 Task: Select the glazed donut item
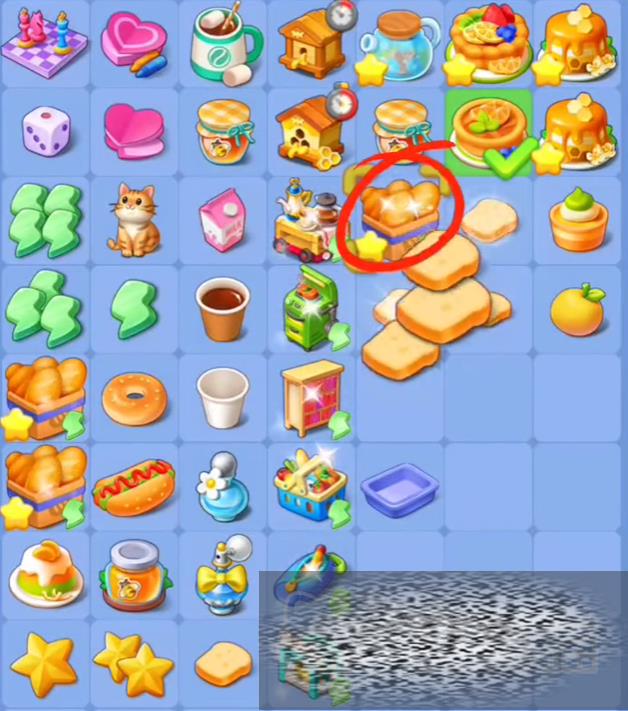pyautogui.click(x=133, y=397)
